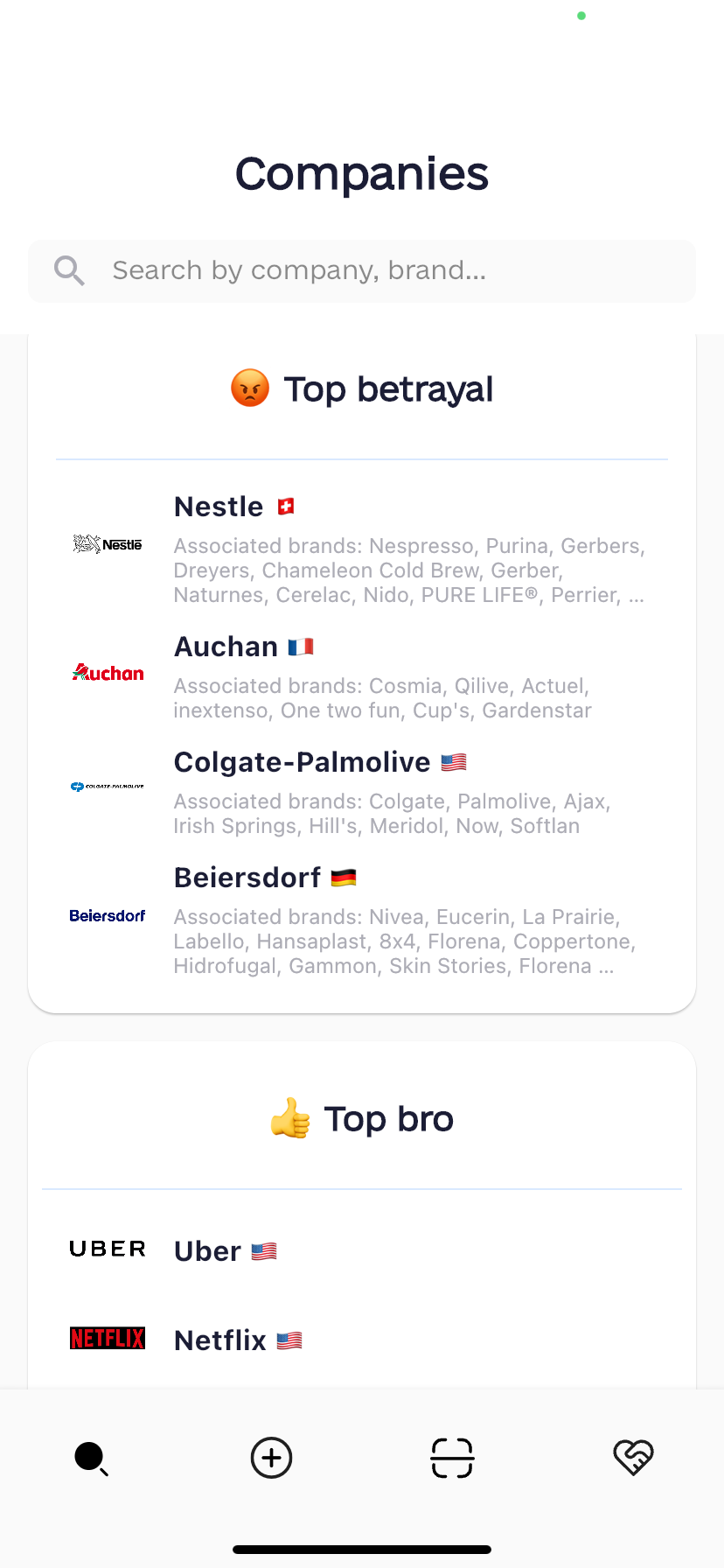
Task: Open the barcode scanner tab
Action: click(452, 1458)
